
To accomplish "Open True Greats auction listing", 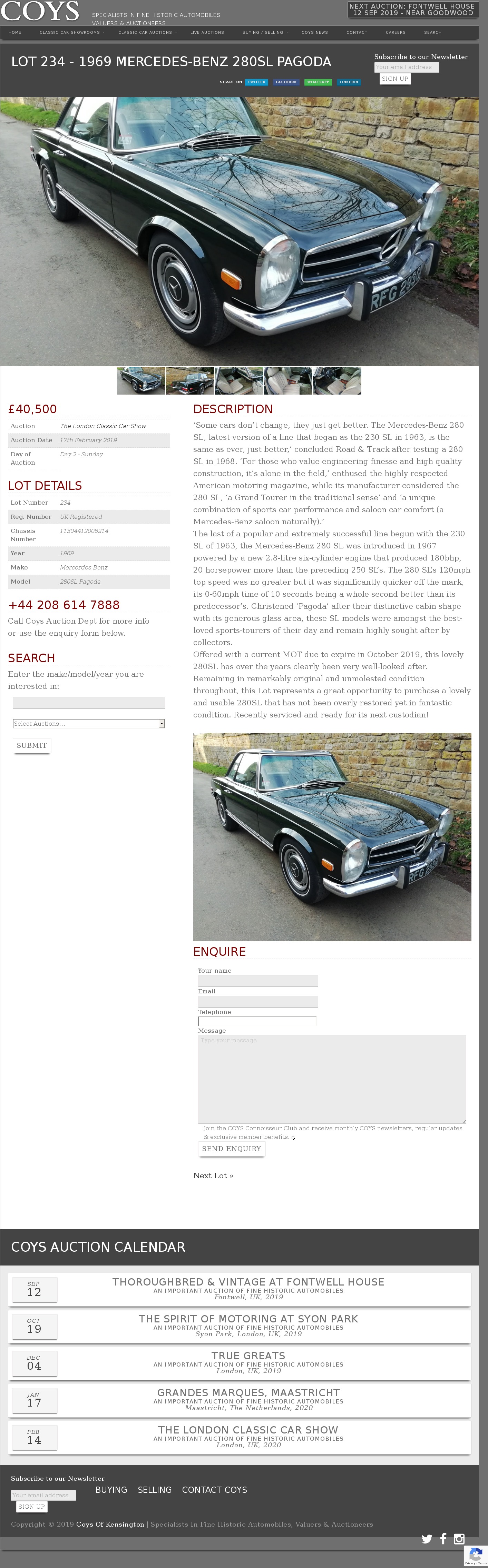I will point(248,1356).
